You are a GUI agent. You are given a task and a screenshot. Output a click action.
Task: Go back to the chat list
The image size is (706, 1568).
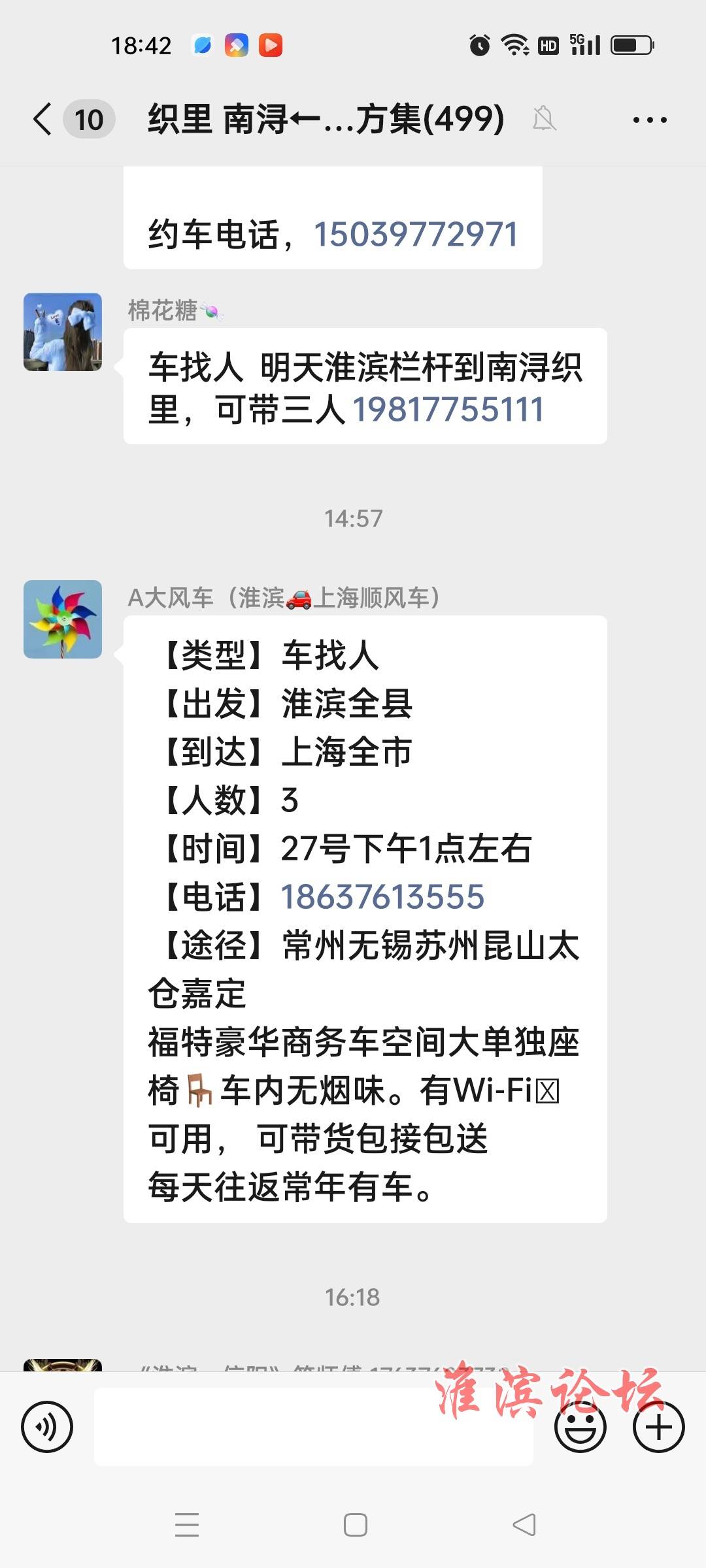pos(43,120)
